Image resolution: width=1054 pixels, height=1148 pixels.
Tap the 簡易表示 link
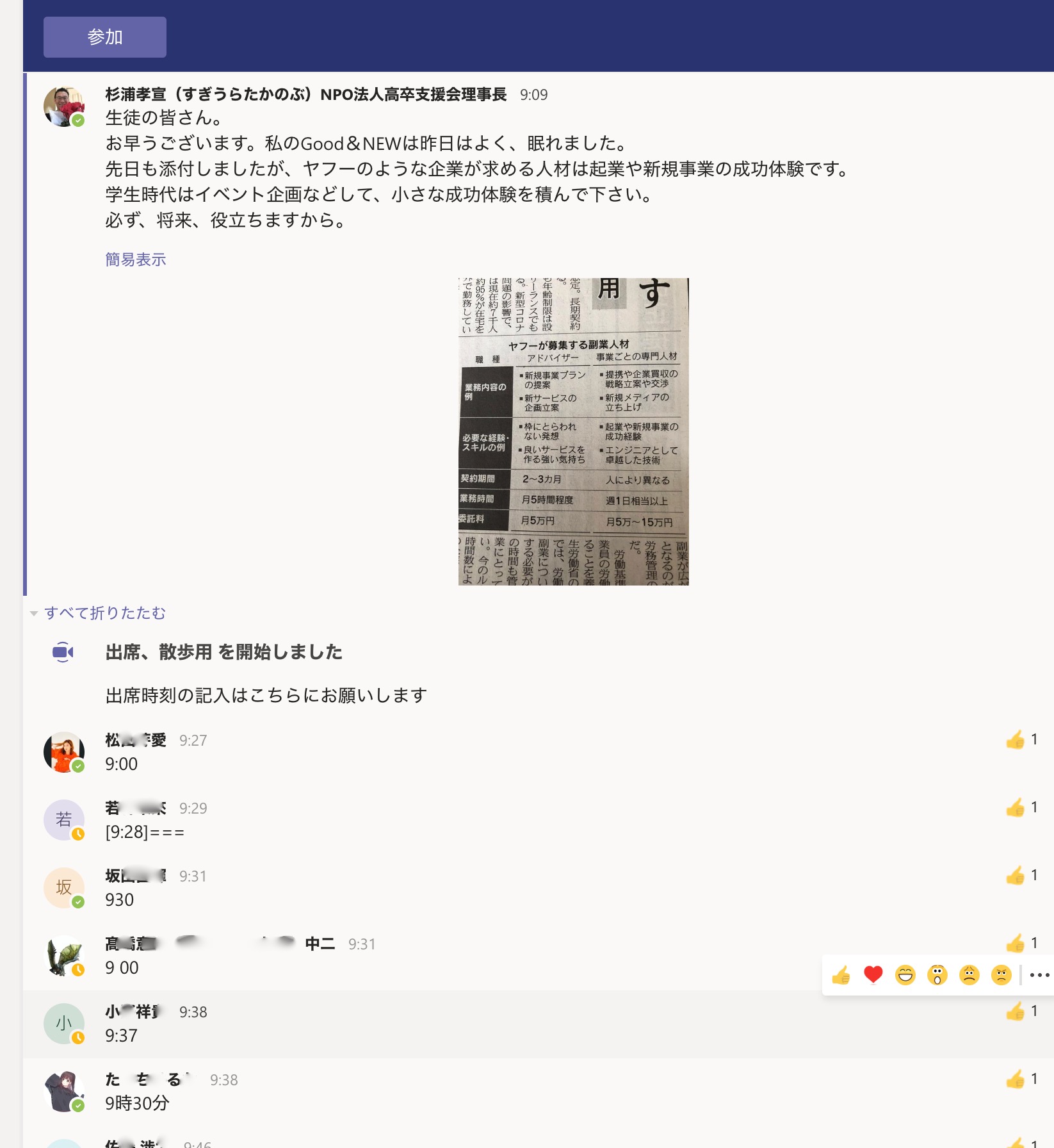(x=136, y=259)
